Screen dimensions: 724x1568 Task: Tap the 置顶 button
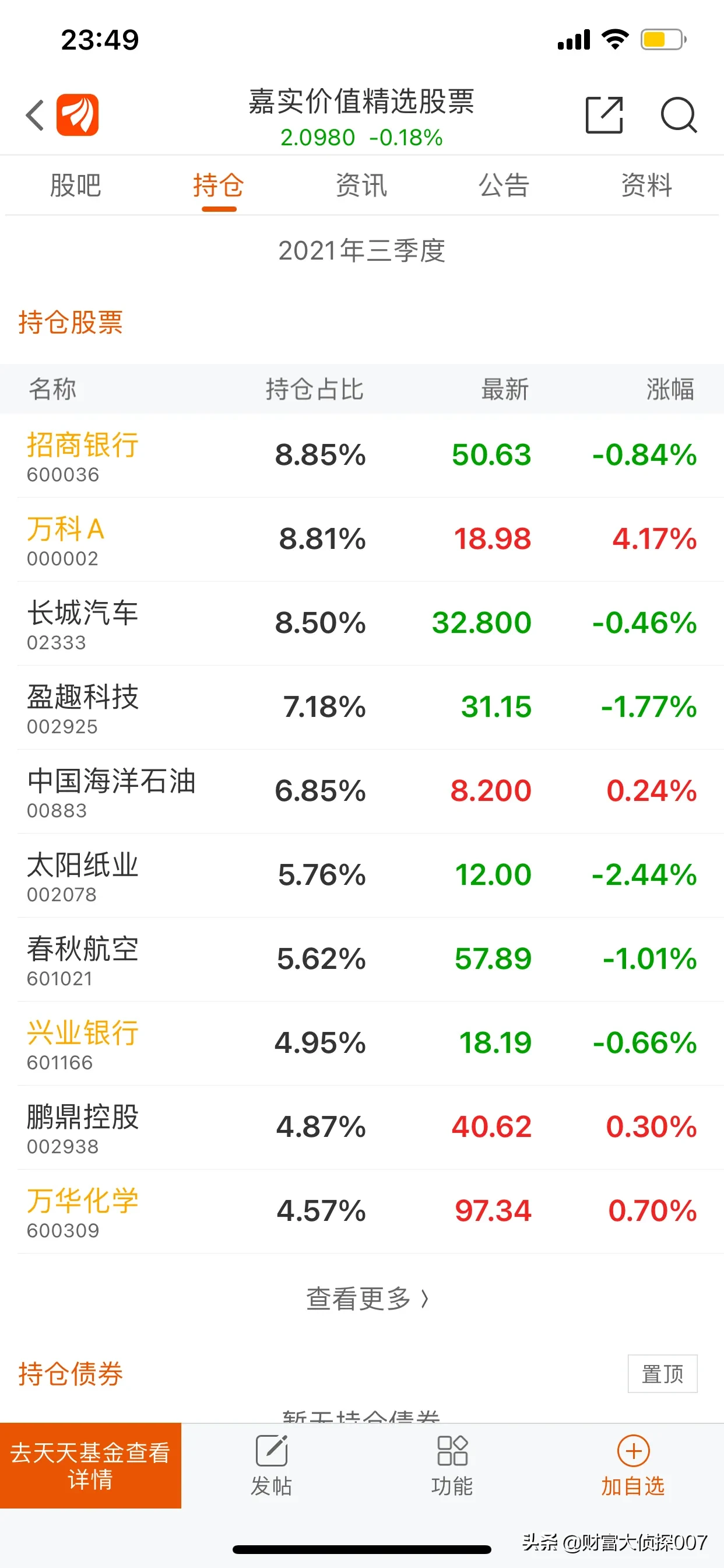click(x=663, y=1374)
